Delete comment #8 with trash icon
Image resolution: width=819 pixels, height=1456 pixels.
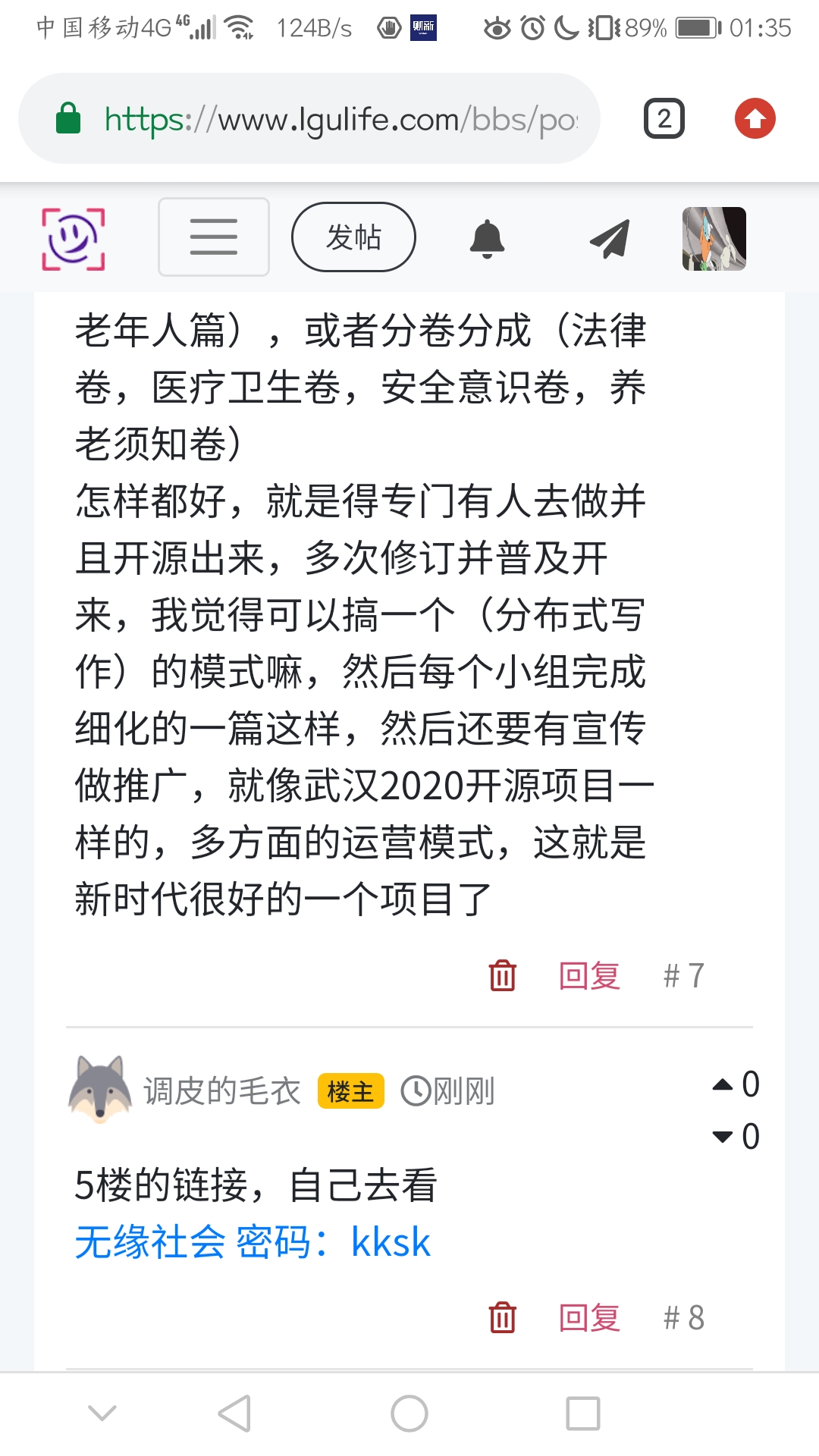point(502,1317)
